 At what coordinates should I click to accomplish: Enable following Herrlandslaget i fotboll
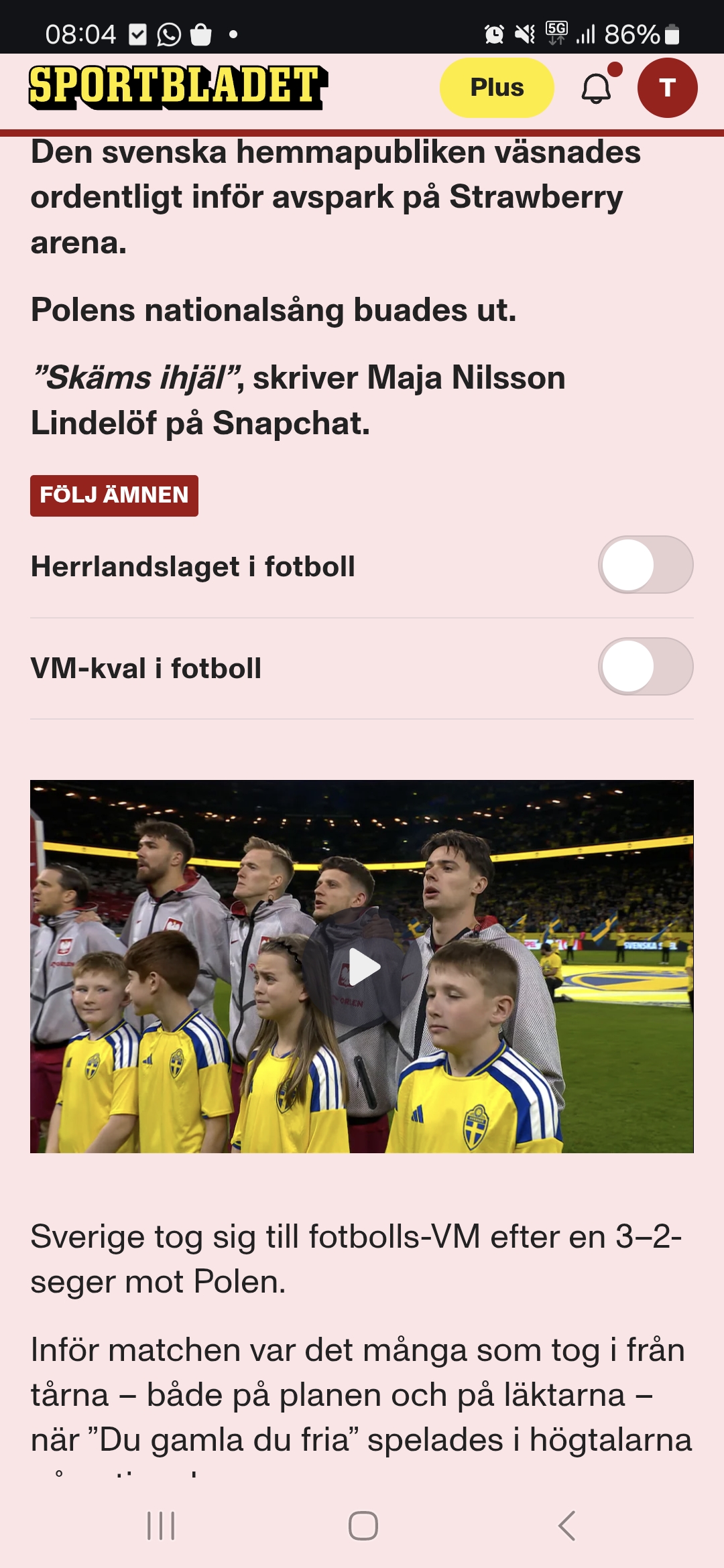646,565
